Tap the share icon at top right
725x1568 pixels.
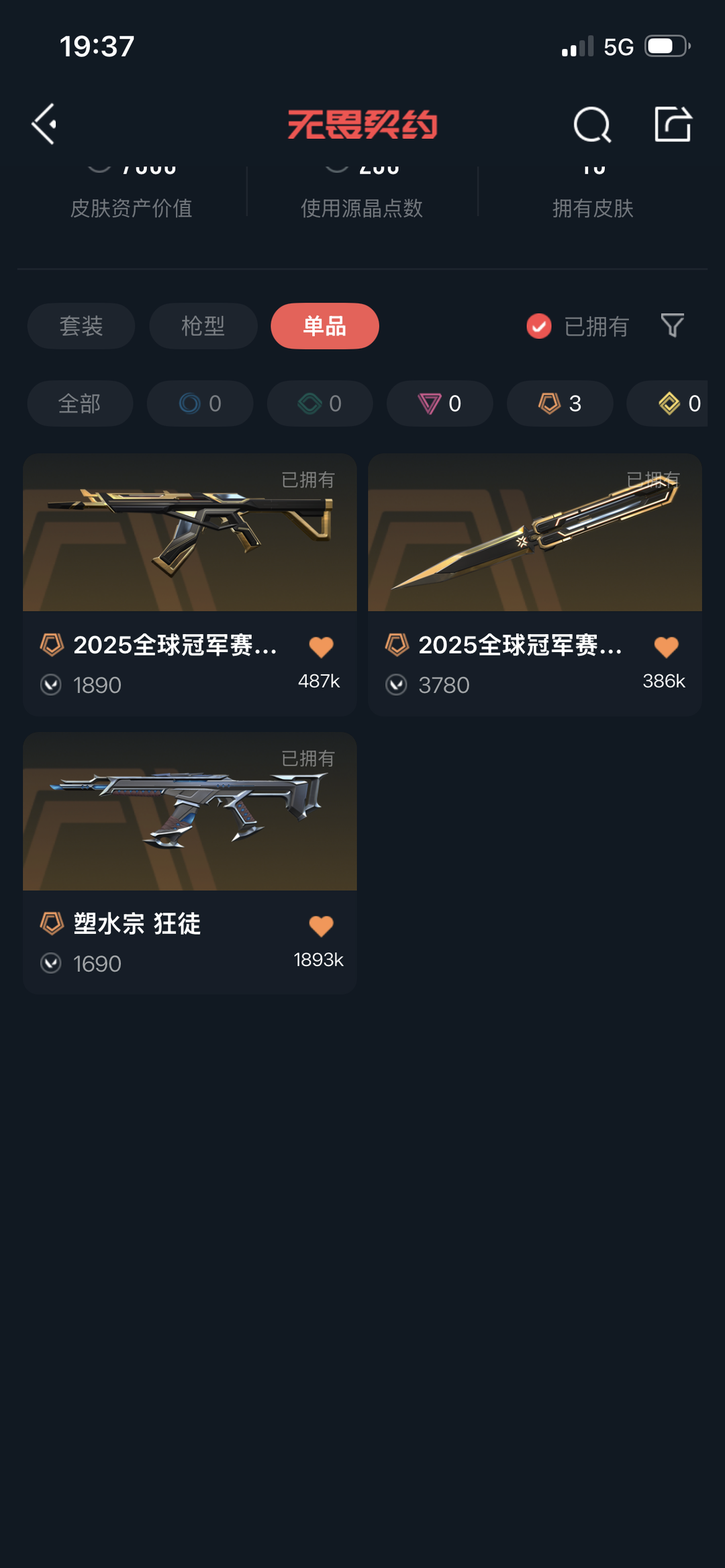click(673, 123)
